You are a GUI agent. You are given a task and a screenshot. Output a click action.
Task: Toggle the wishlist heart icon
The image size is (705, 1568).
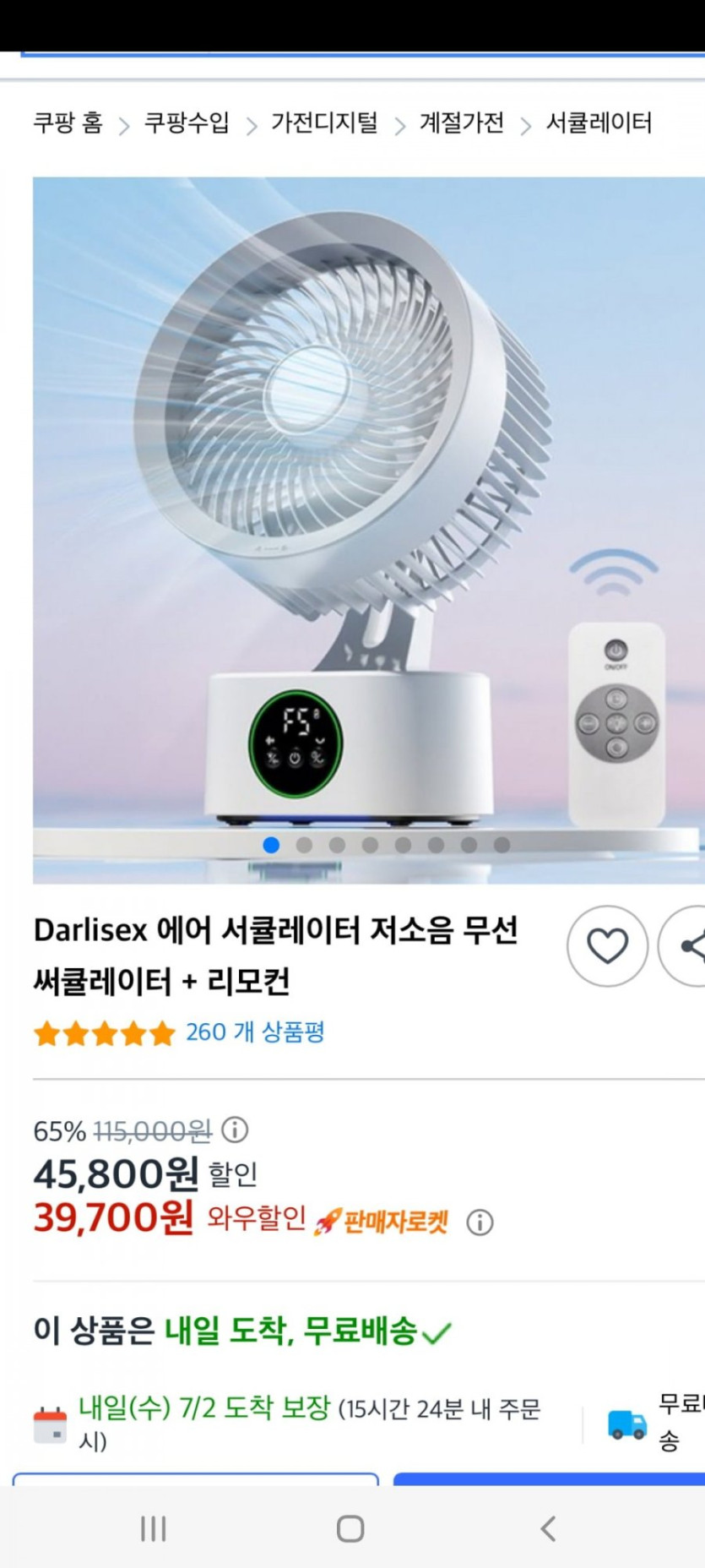click(607, 947)
